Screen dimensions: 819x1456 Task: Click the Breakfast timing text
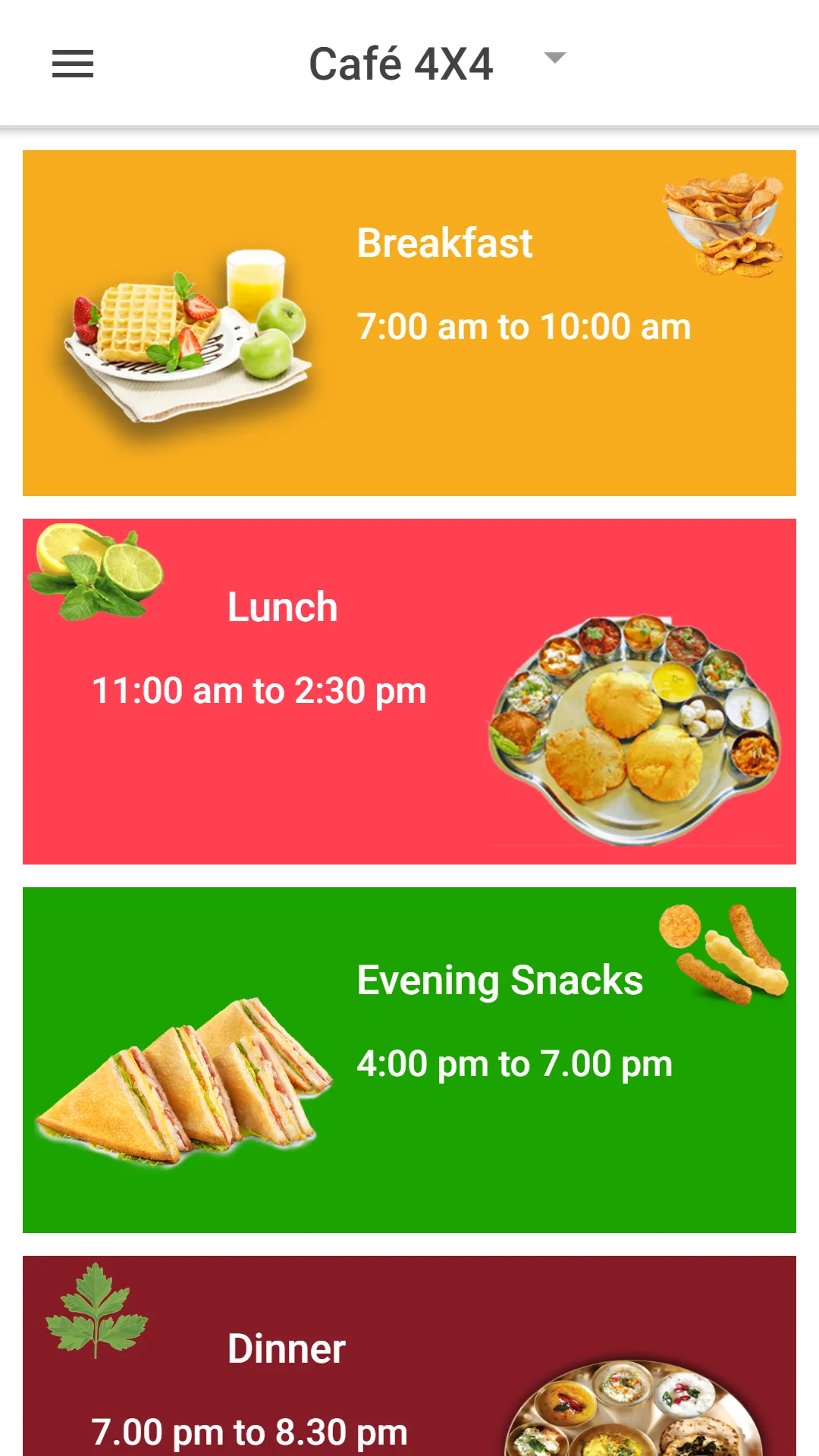coord(523,326)
